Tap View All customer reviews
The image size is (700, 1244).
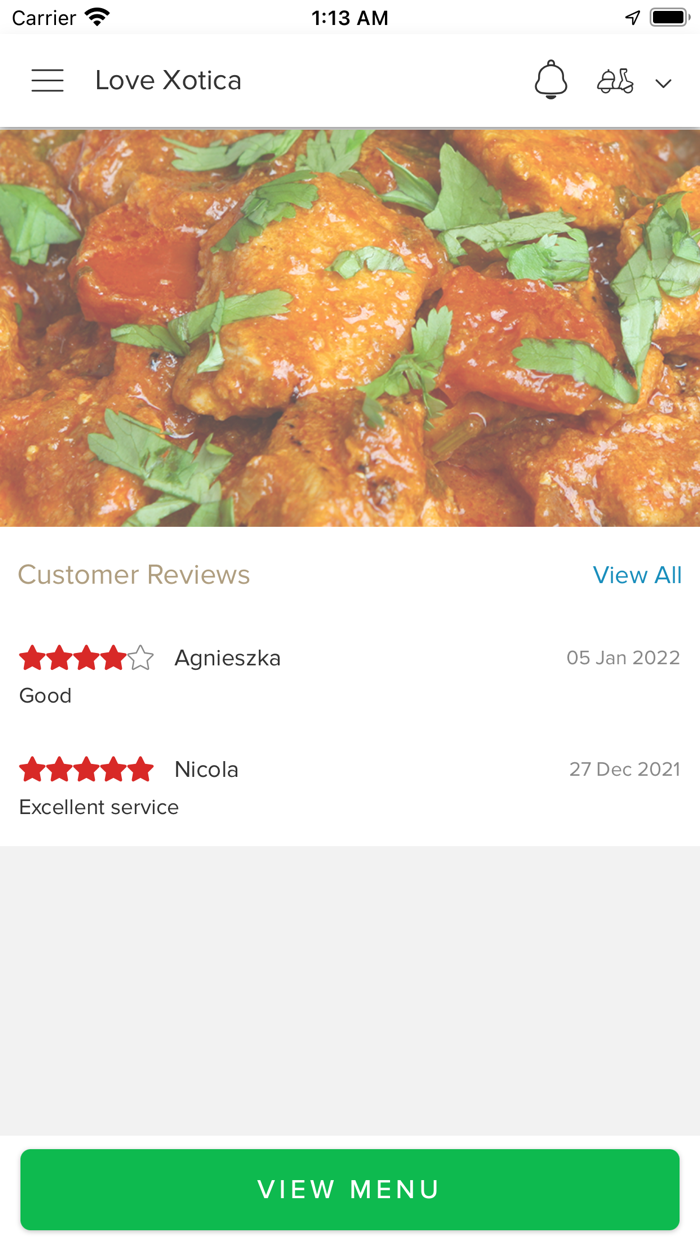(x=637, y=575)
